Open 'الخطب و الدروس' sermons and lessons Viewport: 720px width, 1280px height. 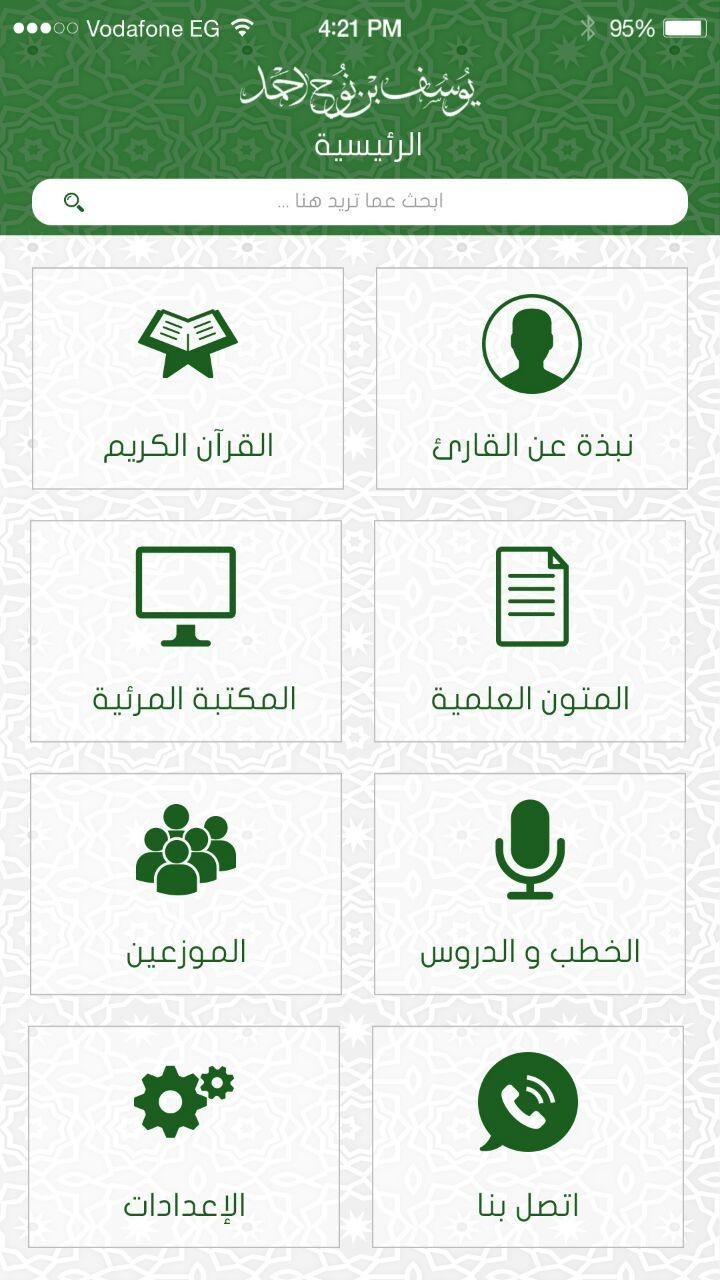coord(530,884)
